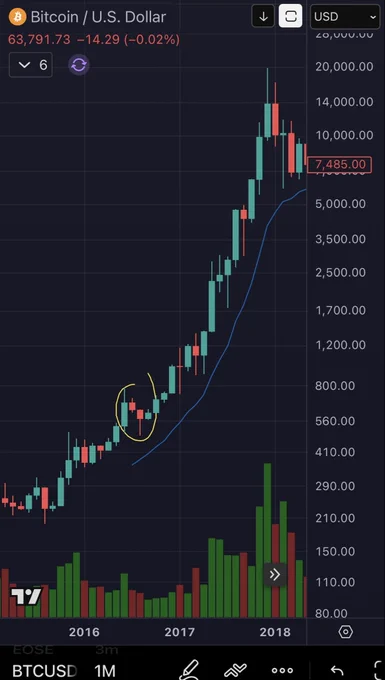Open the indicators toolbar button

[235, 670]
